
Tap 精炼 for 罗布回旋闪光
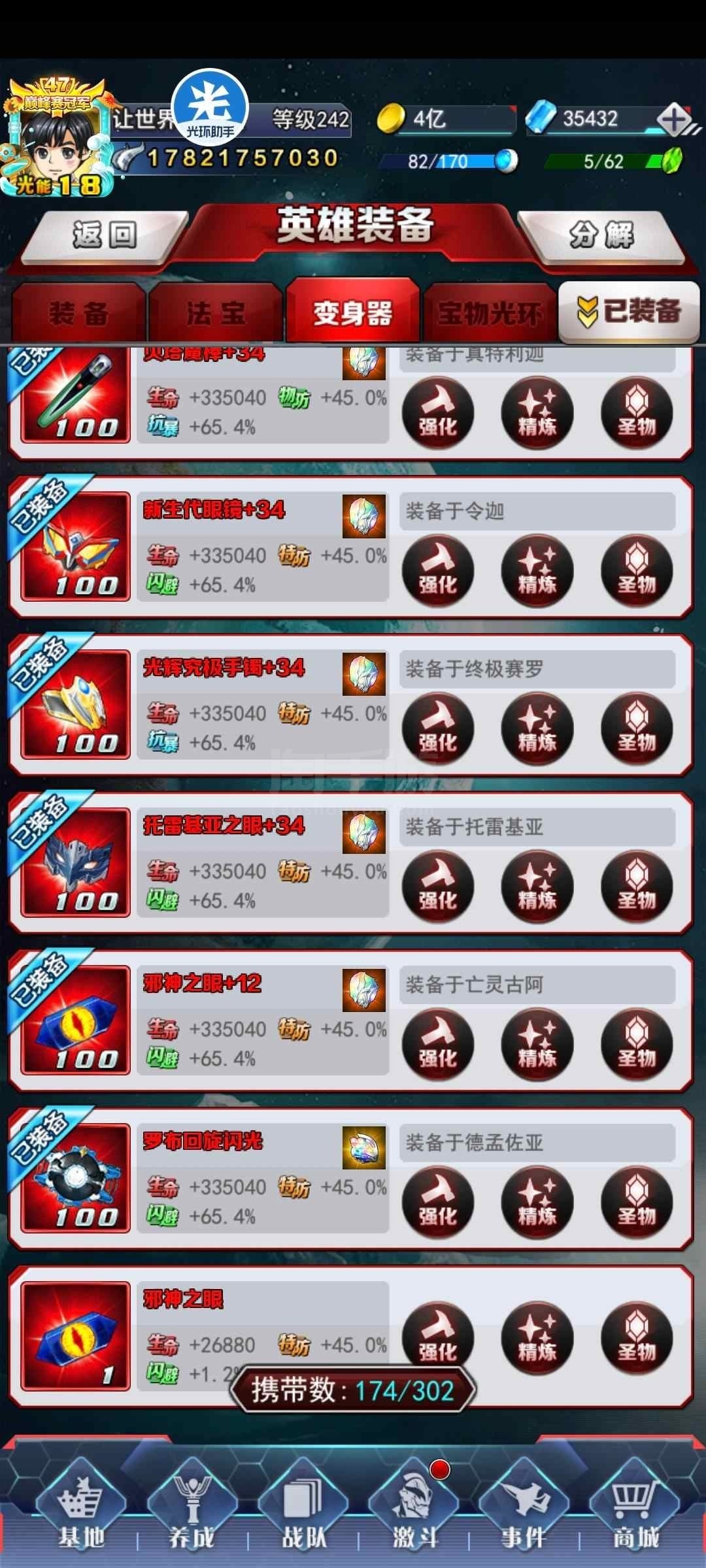(537, 1203)
